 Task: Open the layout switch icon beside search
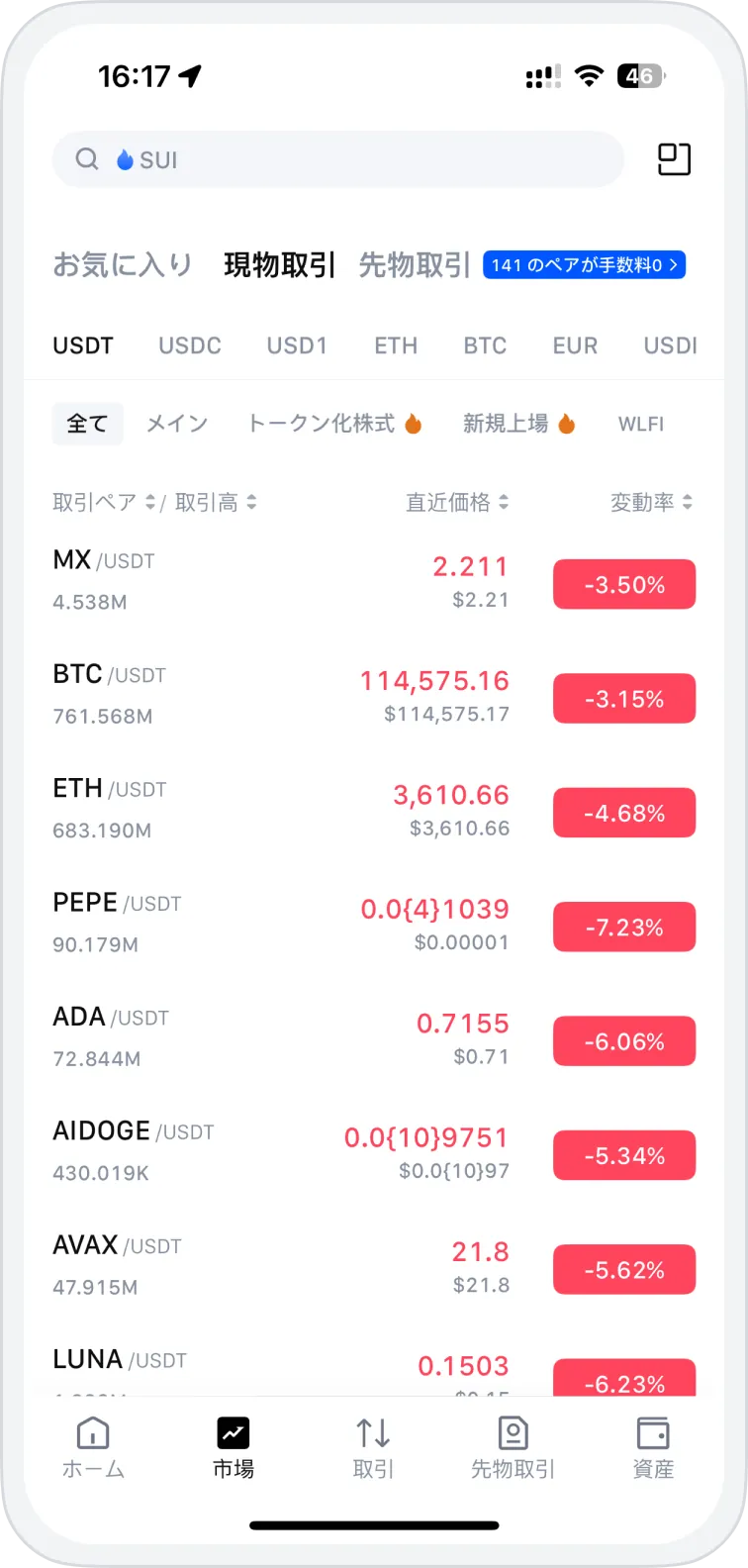(x=674, y=159)
